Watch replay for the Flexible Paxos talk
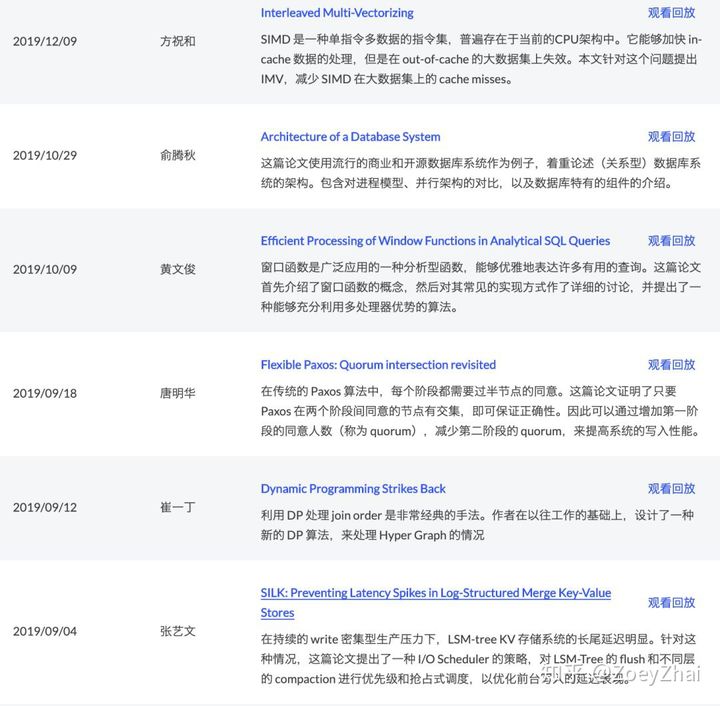This screenshot has height=706, width=720. tap(671, 365)
